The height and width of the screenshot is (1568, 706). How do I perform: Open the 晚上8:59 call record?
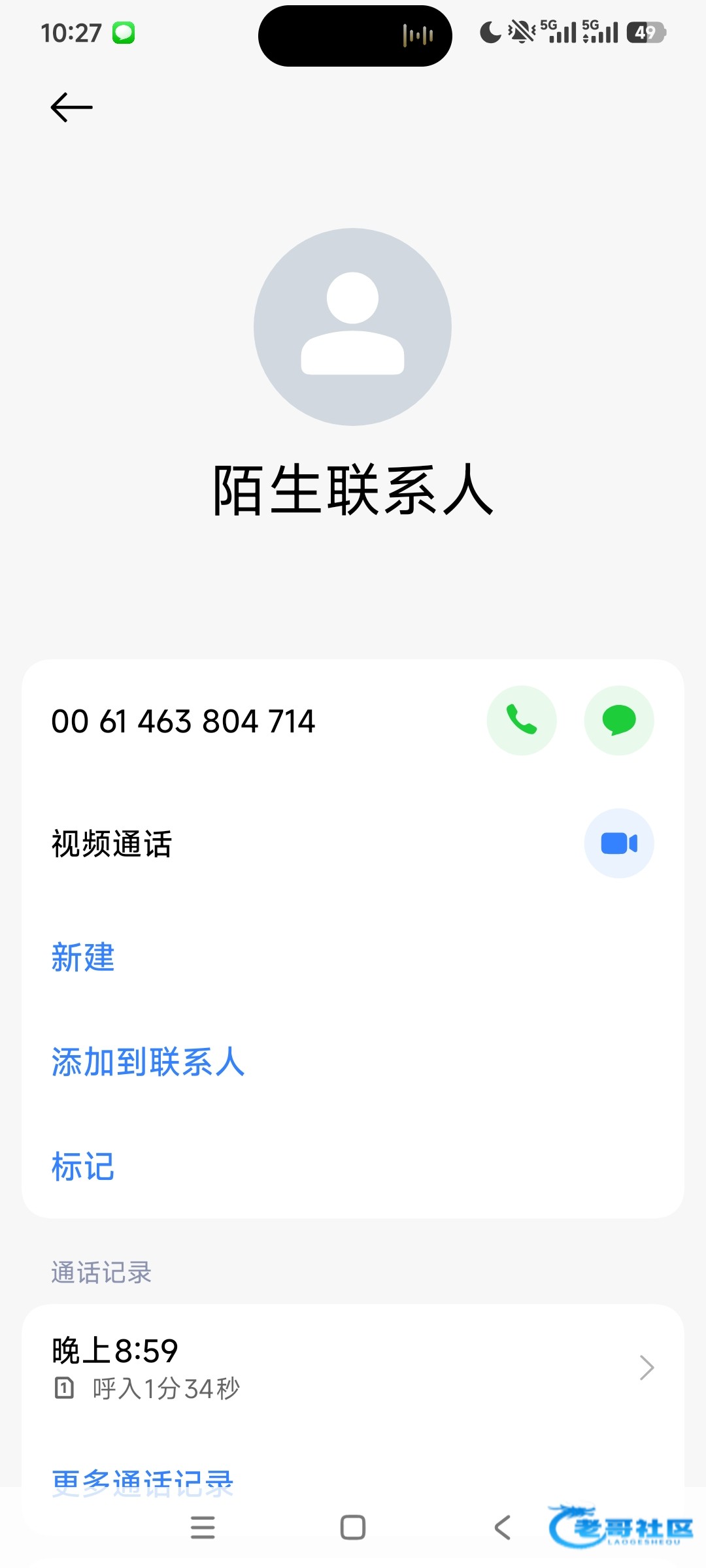coord(353,1367)
